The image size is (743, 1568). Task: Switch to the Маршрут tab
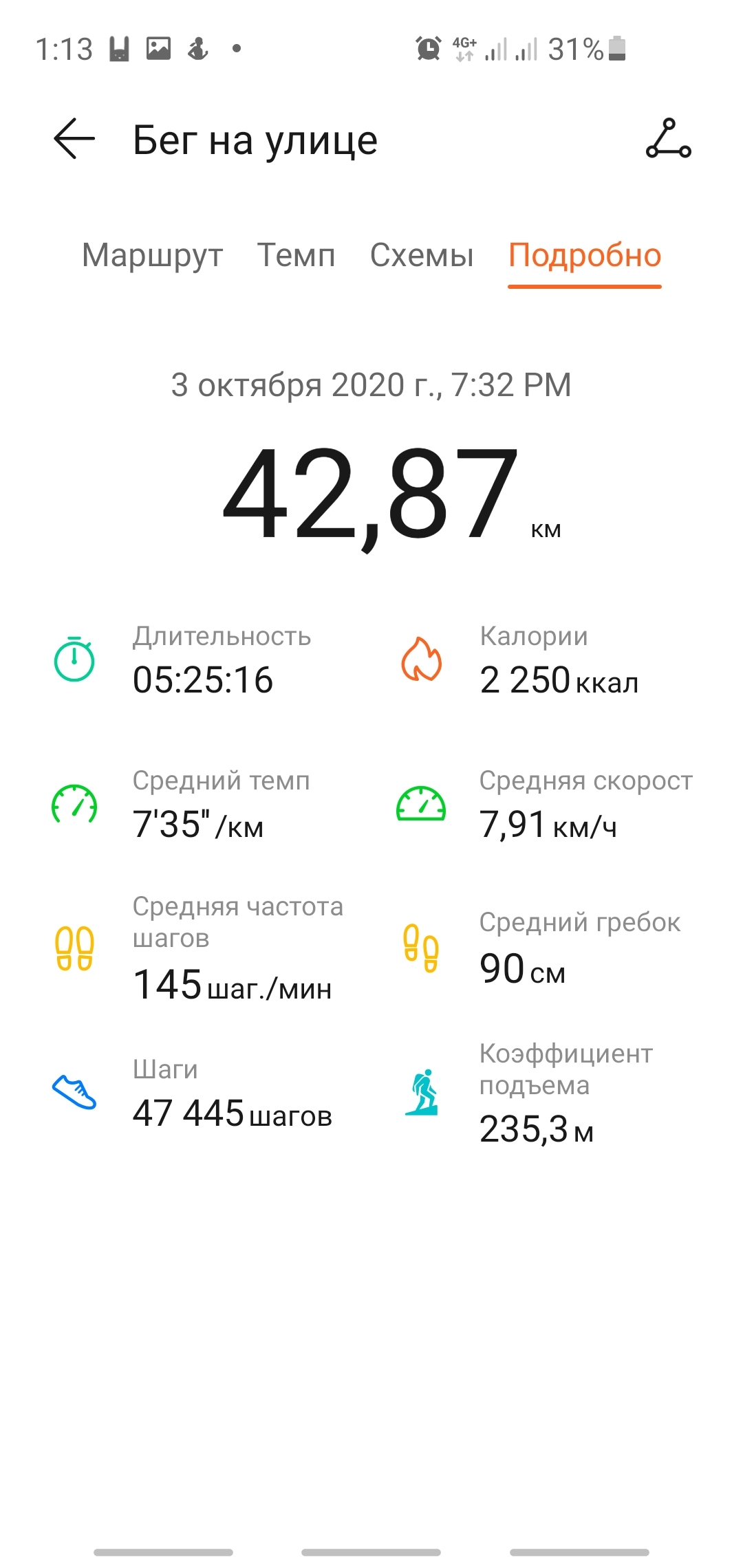(152, 256)
